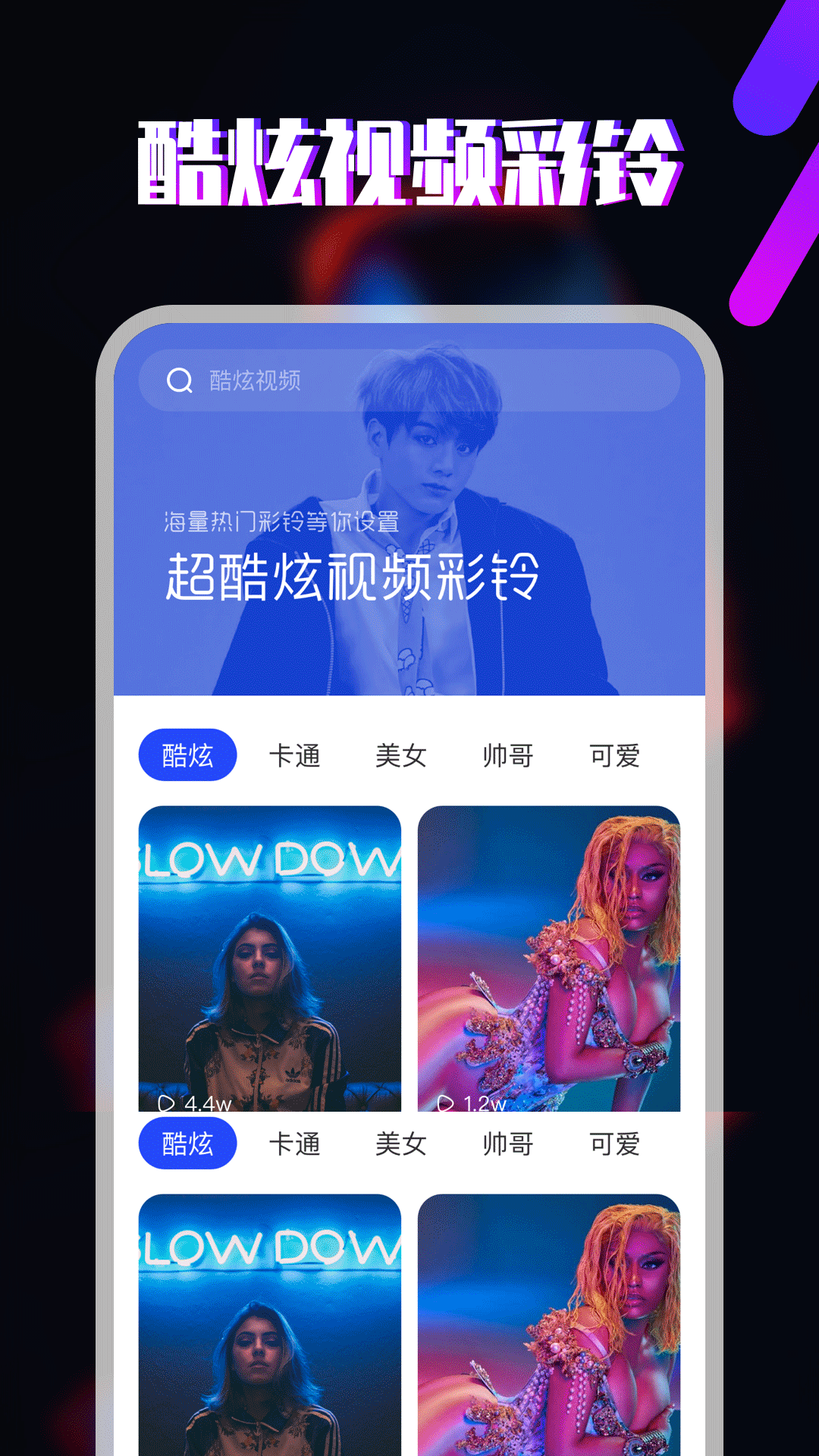
Task: Switch to the 卡通 category
Action: [297, 754]
